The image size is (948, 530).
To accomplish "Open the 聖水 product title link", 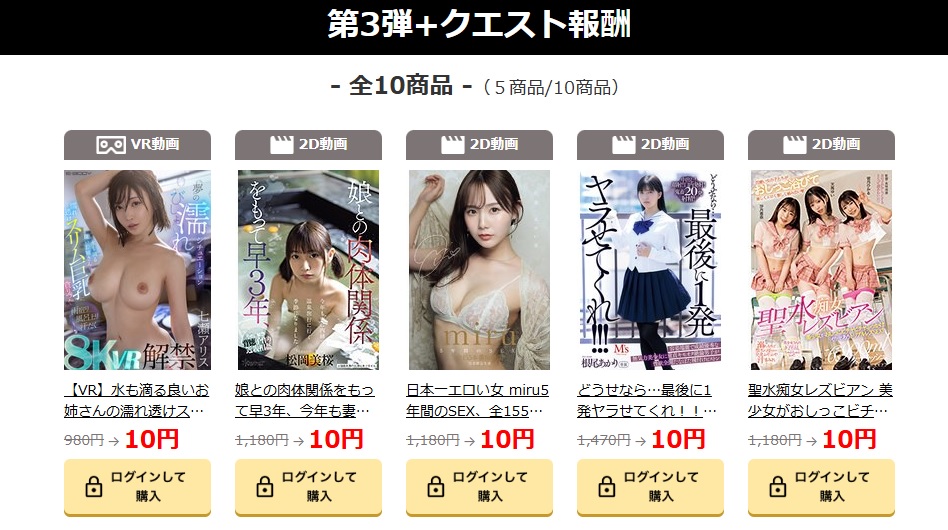I will point(821,400).
